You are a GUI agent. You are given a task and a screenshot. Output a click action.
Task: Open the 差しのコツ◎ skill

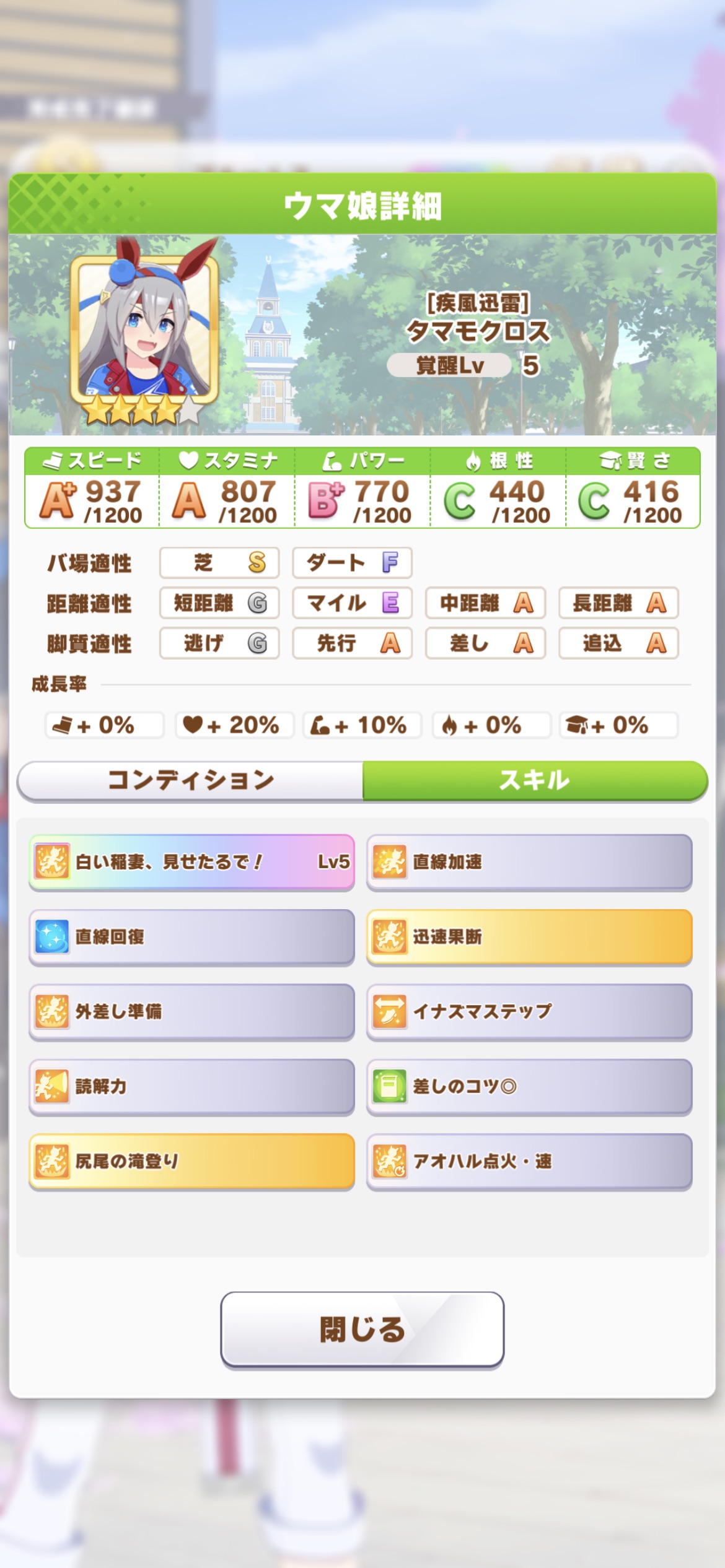pos(529,1087)
